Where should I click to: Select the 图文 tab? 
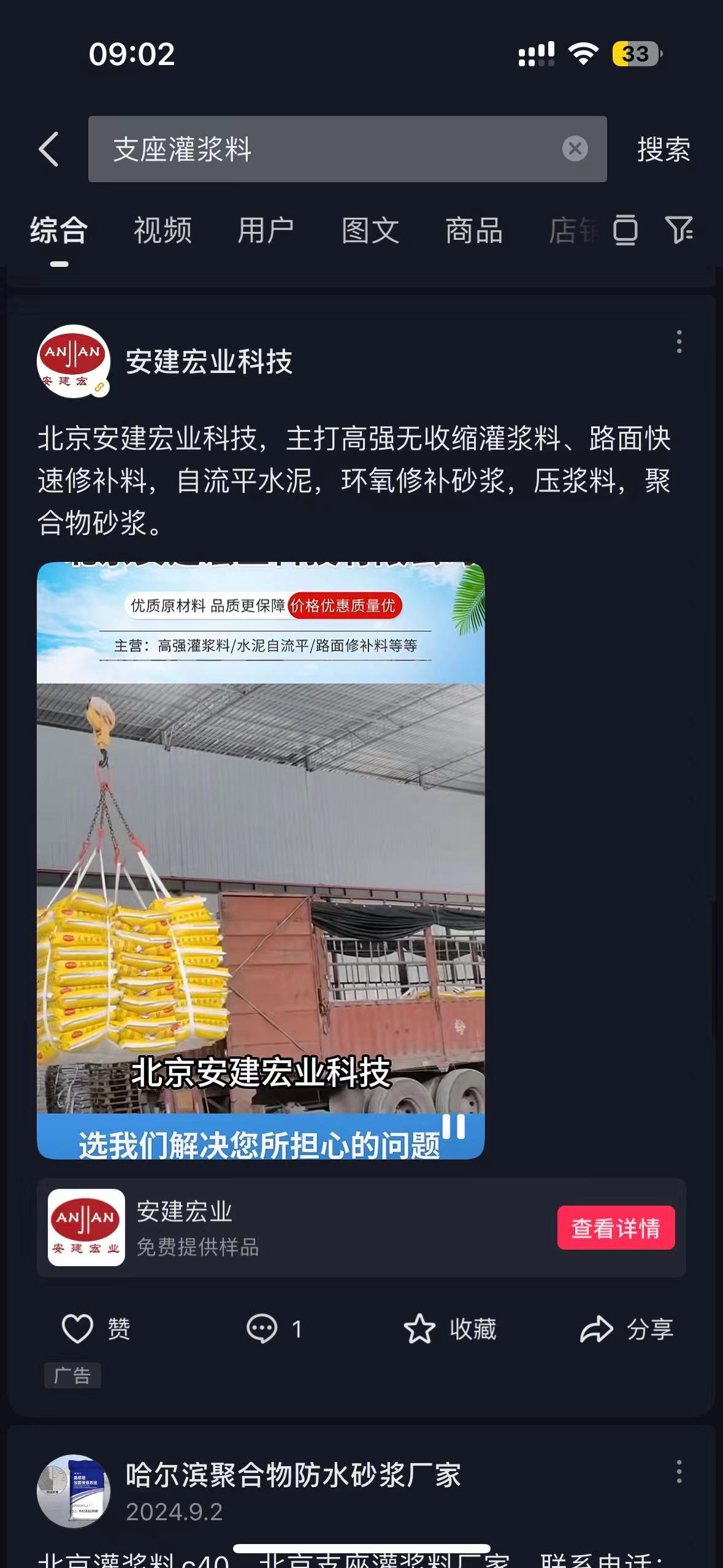coord(370,231)
